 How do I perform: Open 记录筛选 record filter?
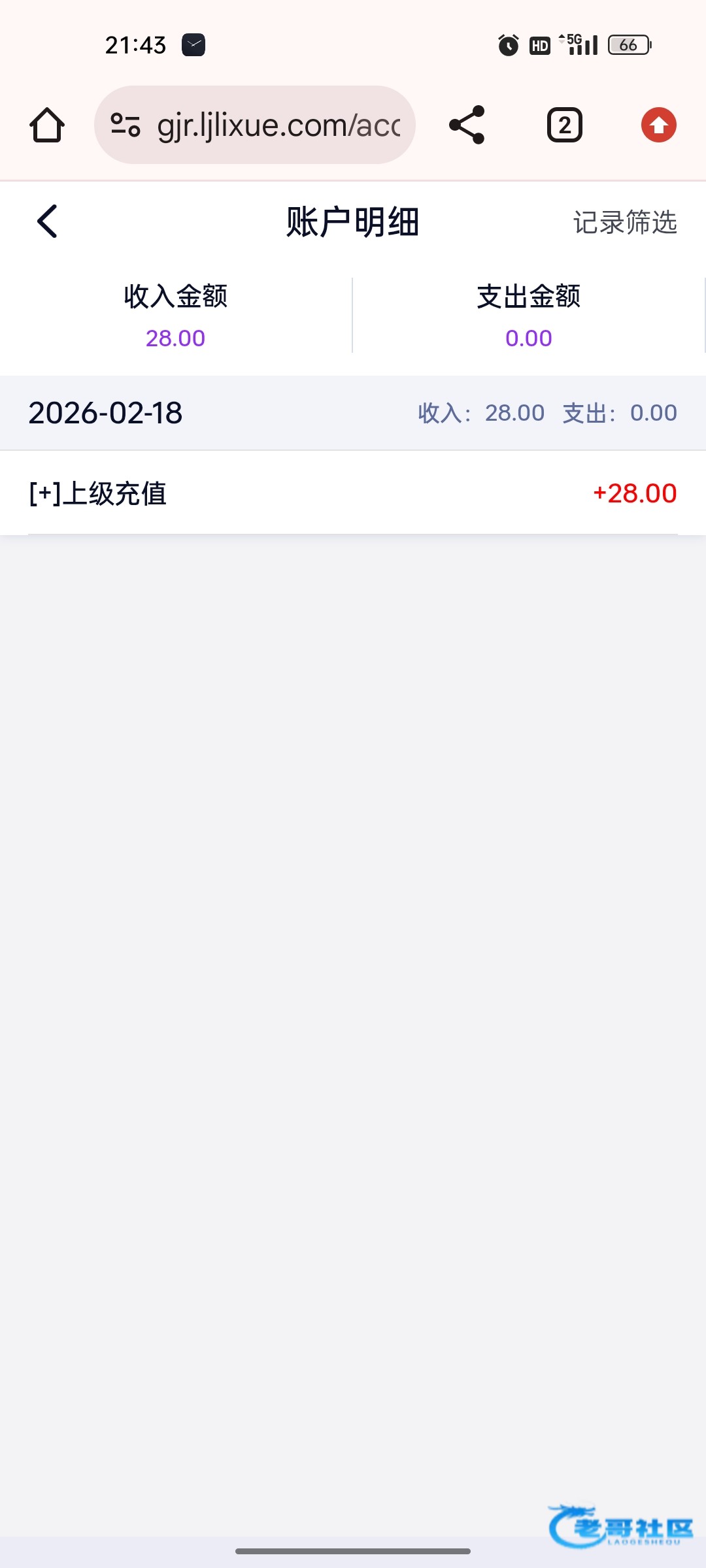point(624,222)
